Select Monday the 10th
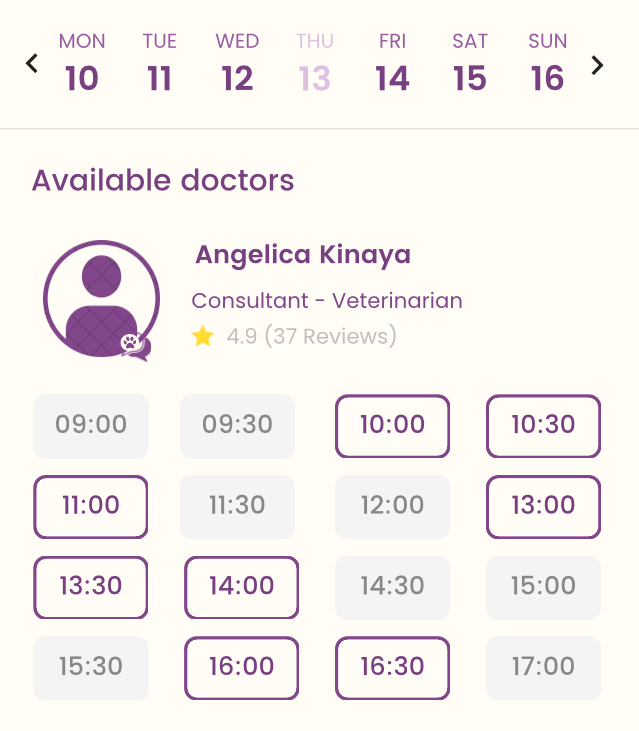The width and height of the screenshot is (639, 731). 82,64
